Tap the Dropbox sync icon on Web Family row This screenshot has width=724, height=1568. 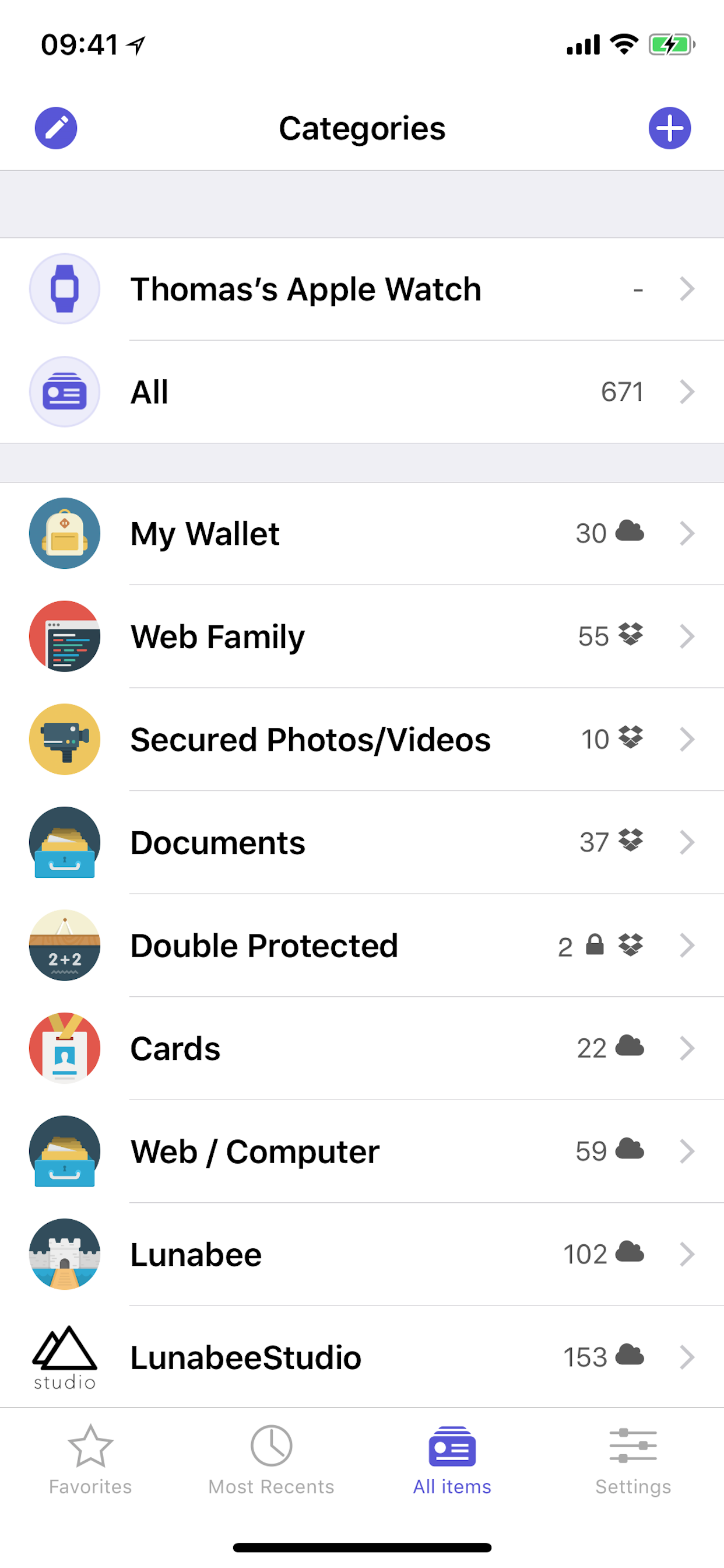coord(631,635)
